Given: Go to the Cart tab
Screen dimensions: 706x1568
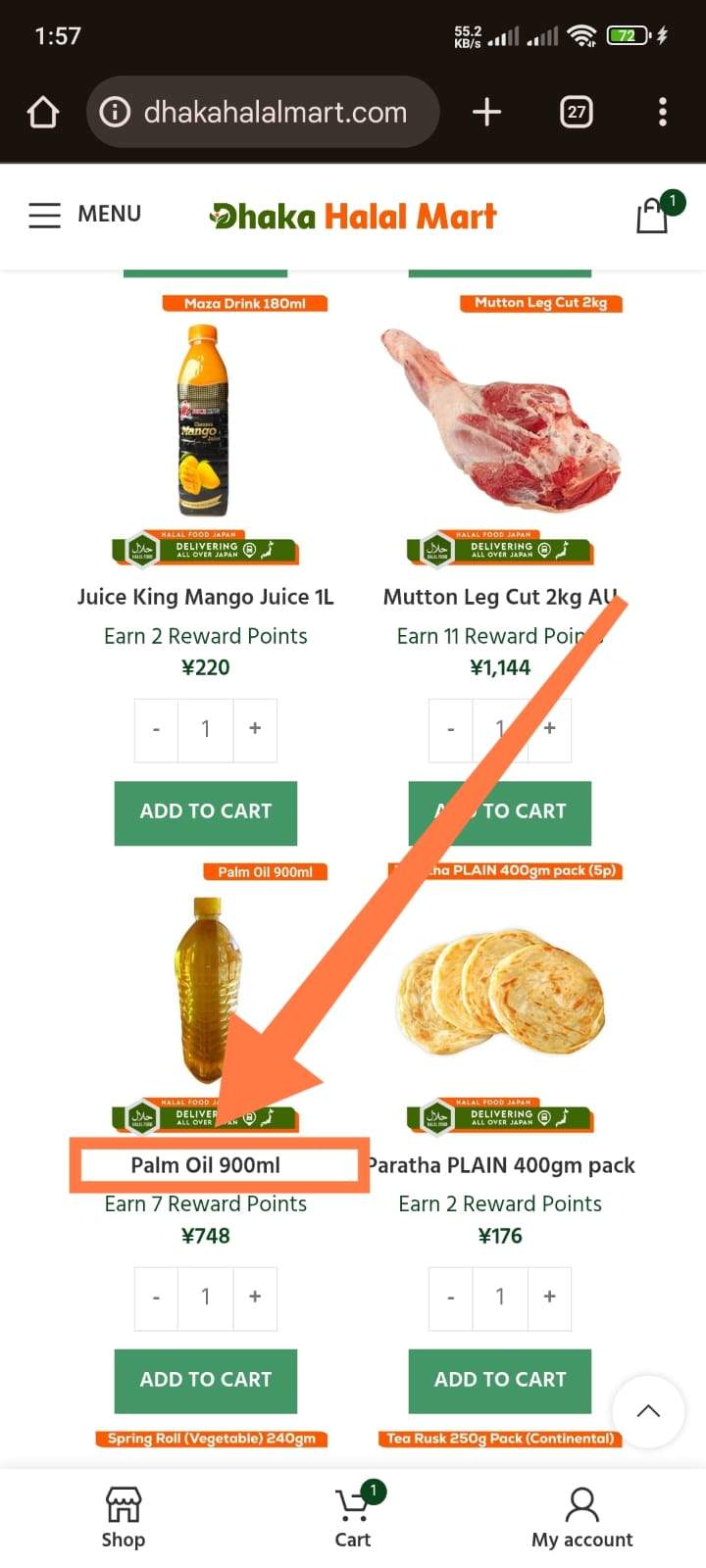Looking at the screenshot, I should [x=353, y=1517].
